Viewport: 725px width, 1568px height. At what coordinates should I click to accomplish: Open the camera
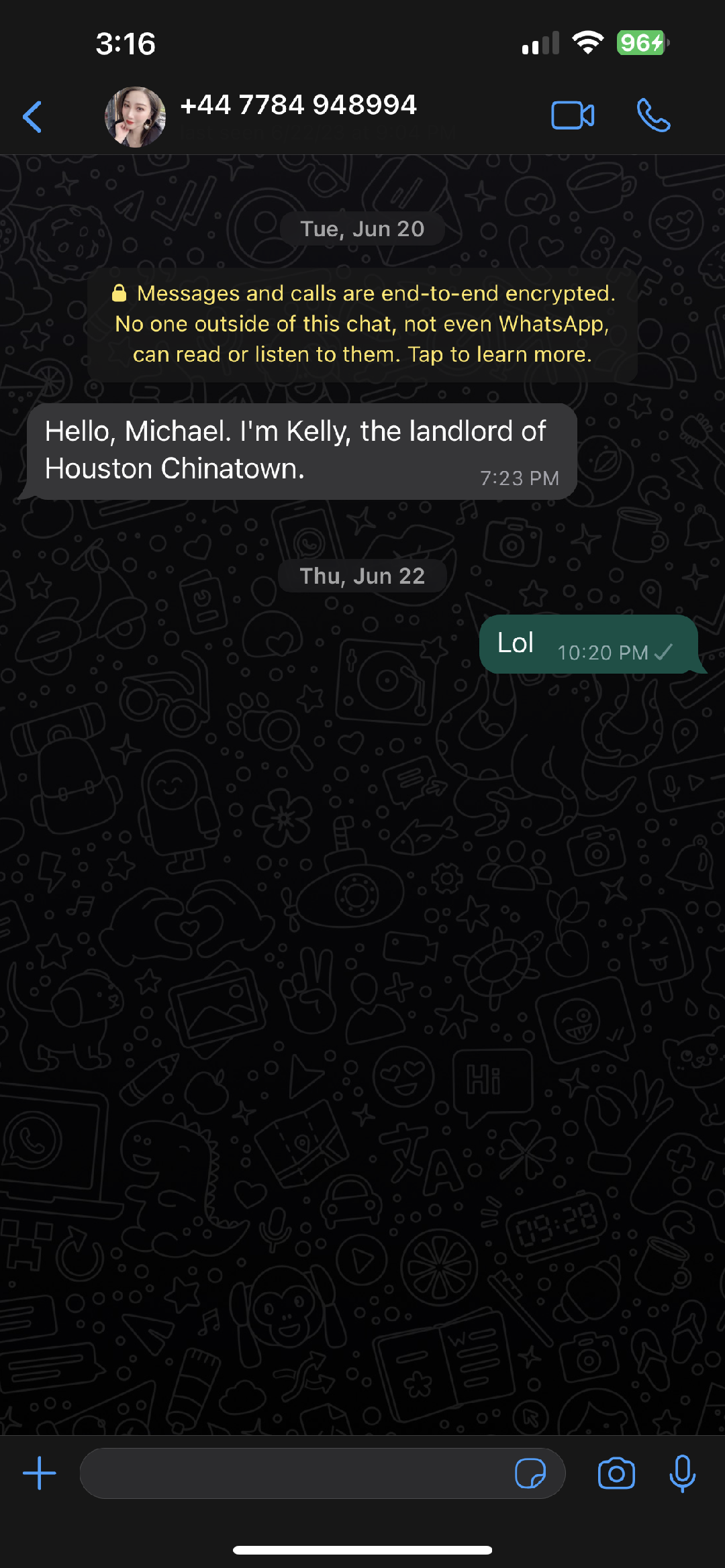point(616,1473)
